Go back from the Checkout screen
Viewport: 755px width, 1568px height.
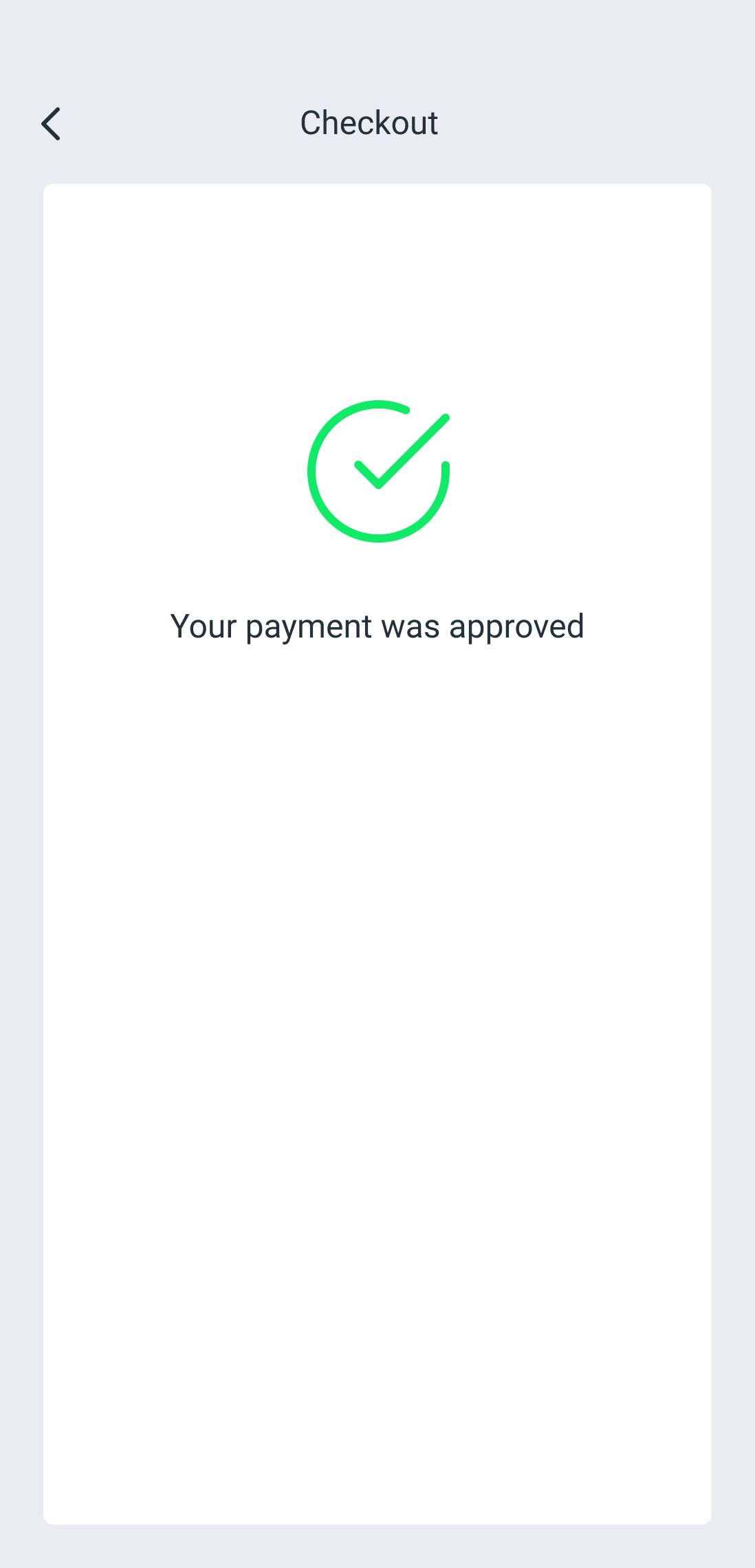(51, 124)
